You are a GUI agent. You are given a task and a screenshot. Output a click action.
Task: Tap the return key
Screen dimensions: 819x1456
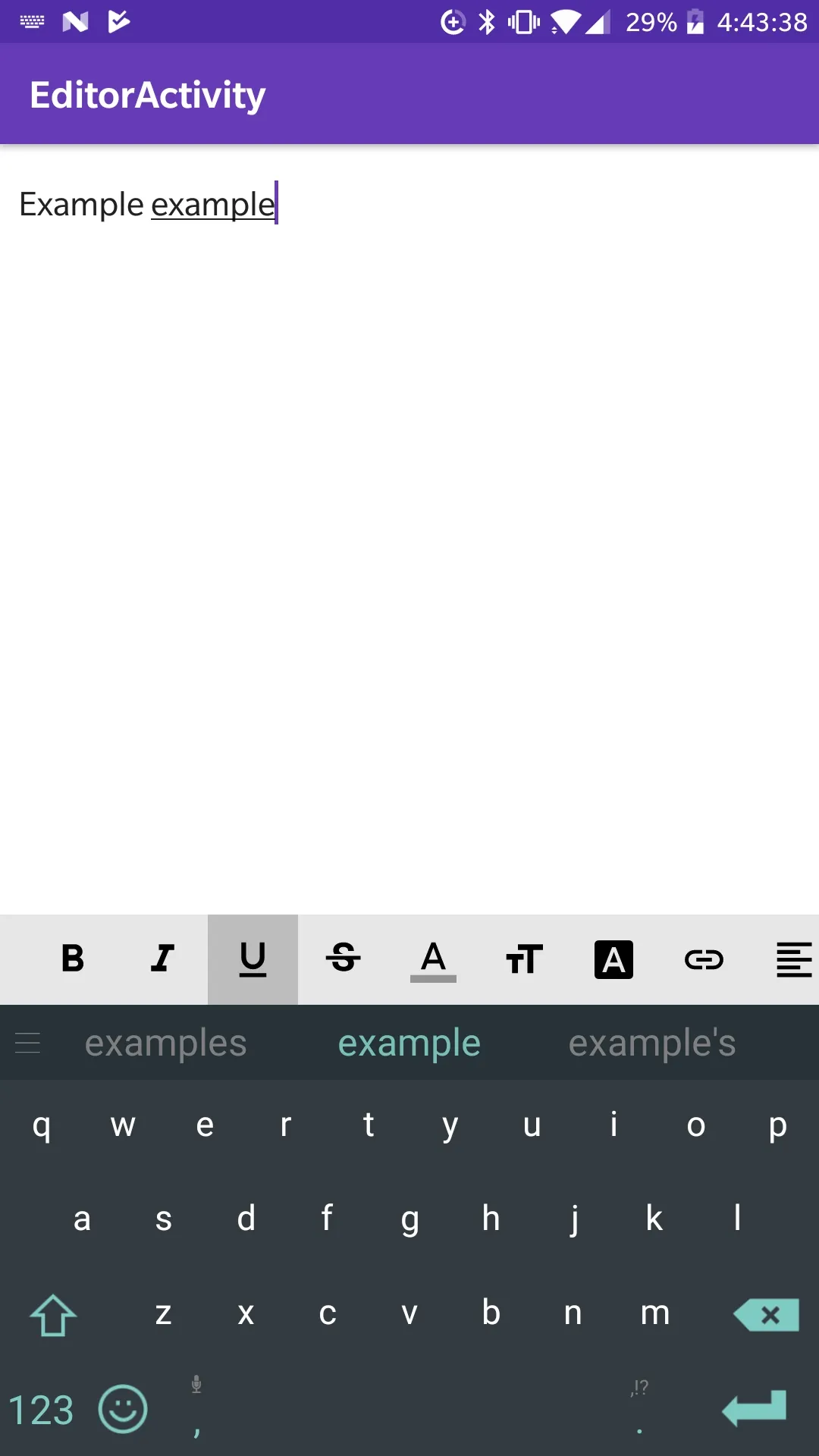point(755,1409)
